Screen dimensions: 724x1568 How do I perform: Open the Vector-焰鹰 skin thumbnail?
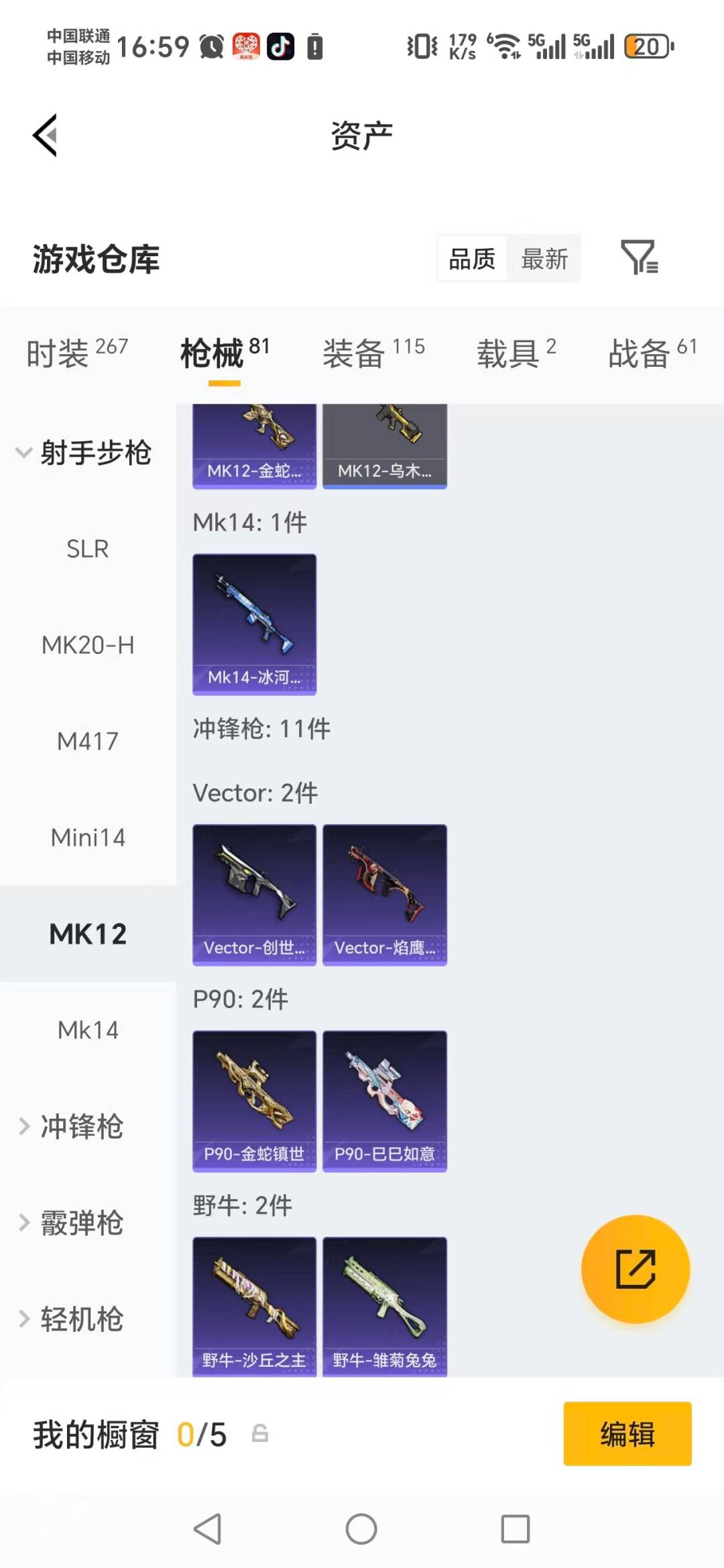point(384,895)
